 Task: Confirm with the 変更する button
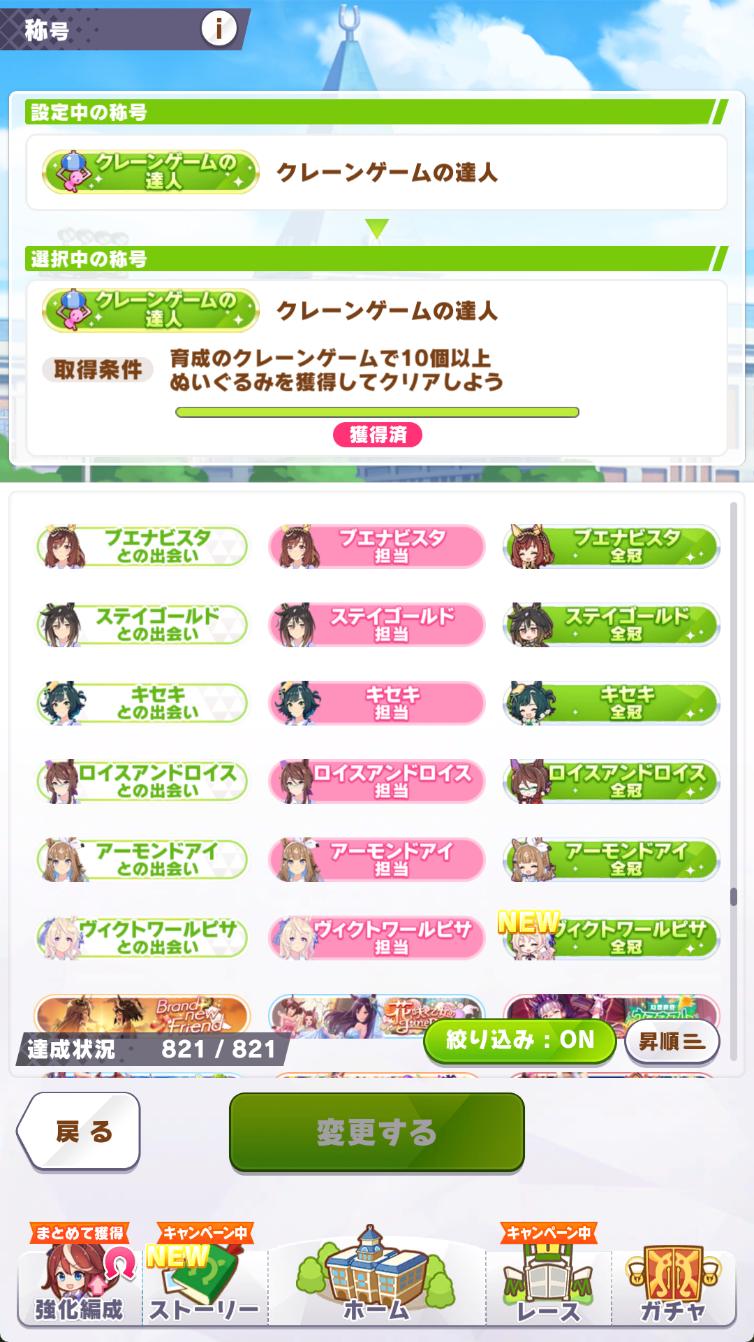[x=376, y=1132]
